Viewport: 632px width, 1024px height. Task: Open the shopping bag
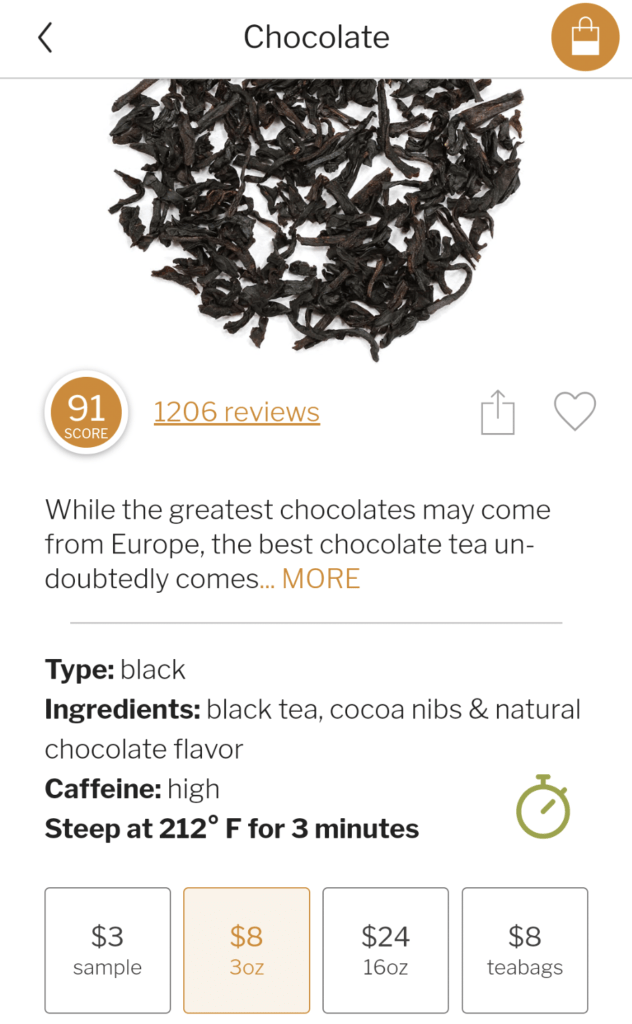pos(584,38)
